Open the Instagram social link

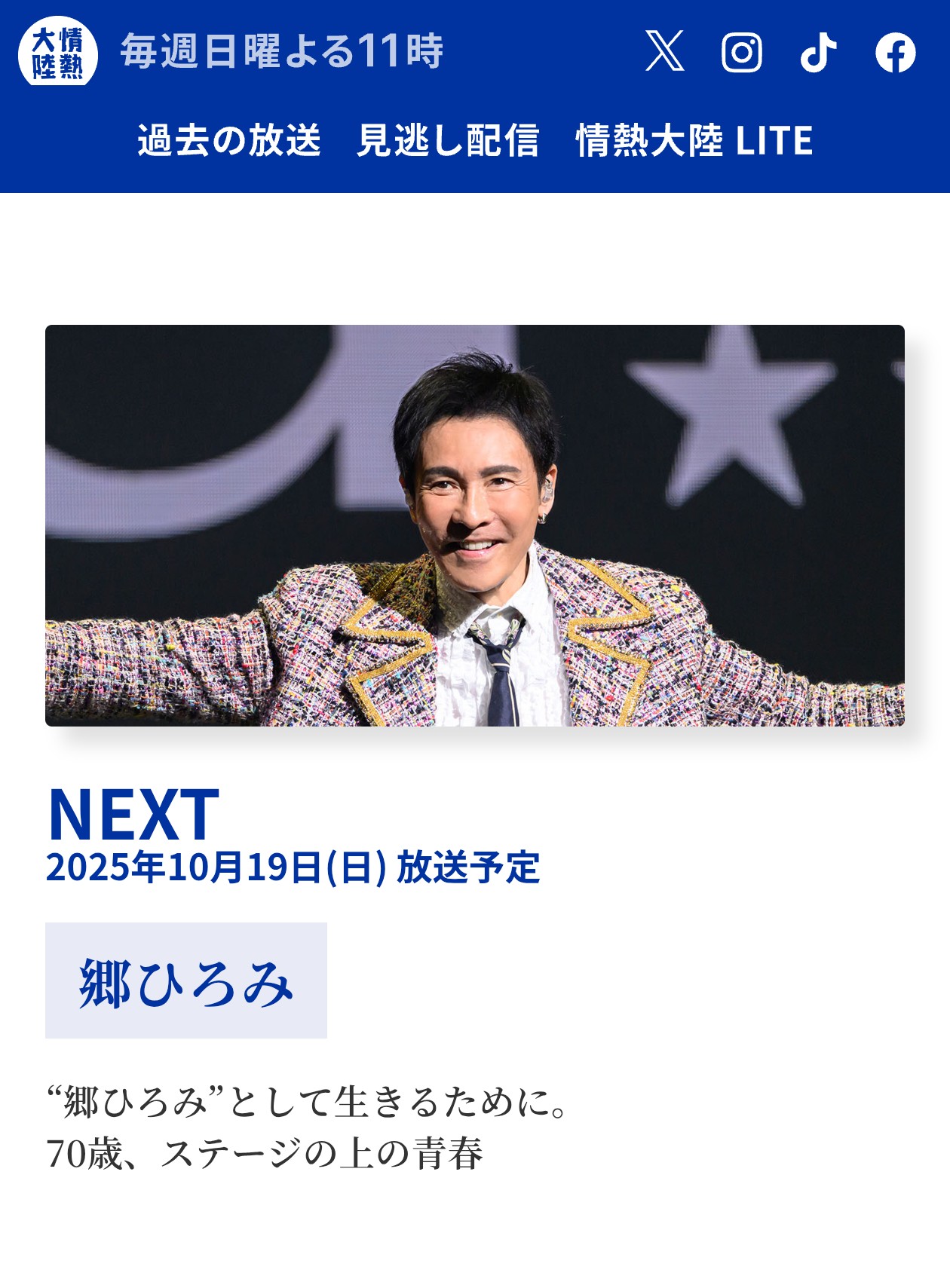point(741,53)
